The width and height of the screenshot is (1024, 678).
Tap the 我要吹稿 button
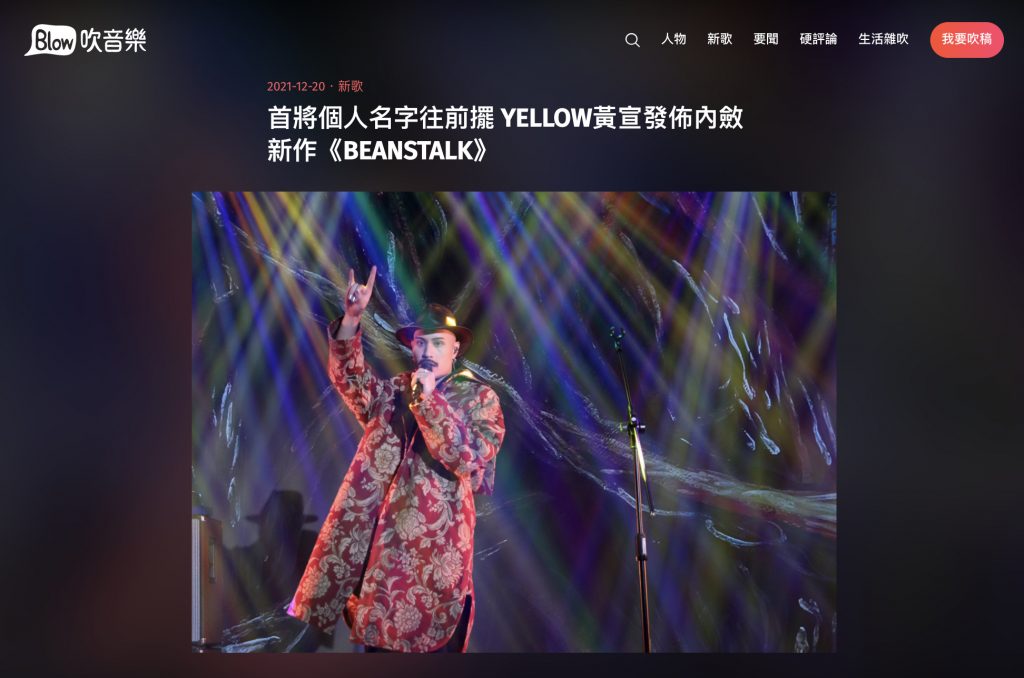(x=966, y=39)
